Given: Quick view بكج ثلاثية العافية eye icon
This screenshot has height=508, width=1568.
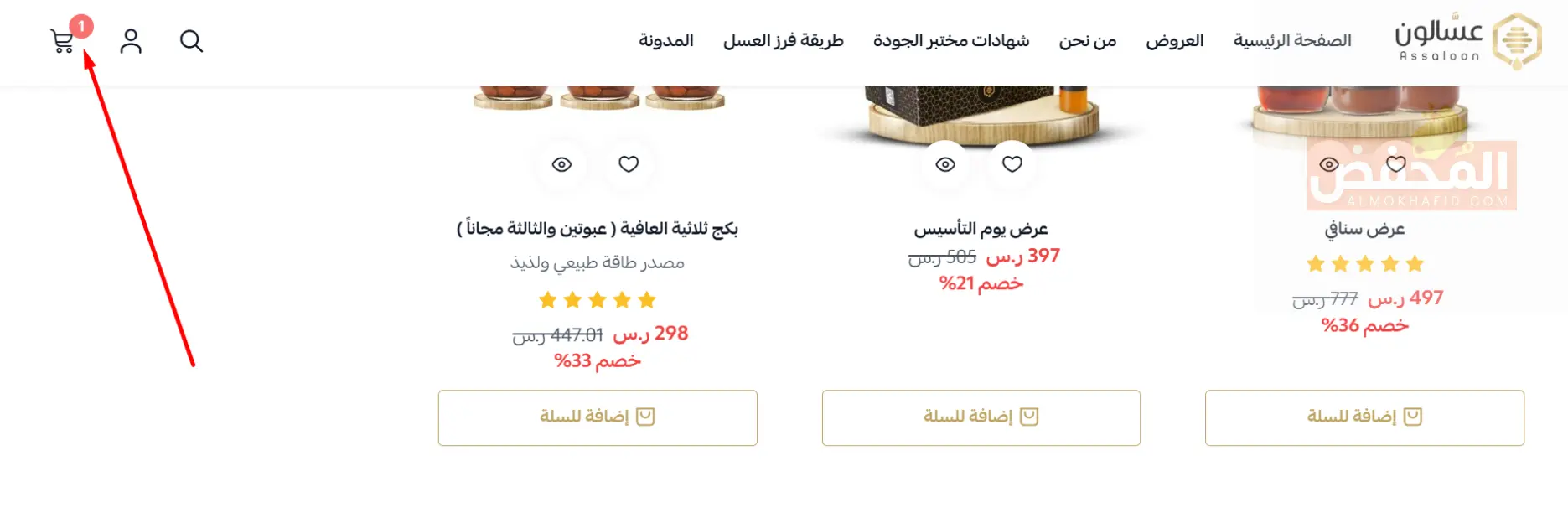Looking at the screenshot, I should (561, 164).
